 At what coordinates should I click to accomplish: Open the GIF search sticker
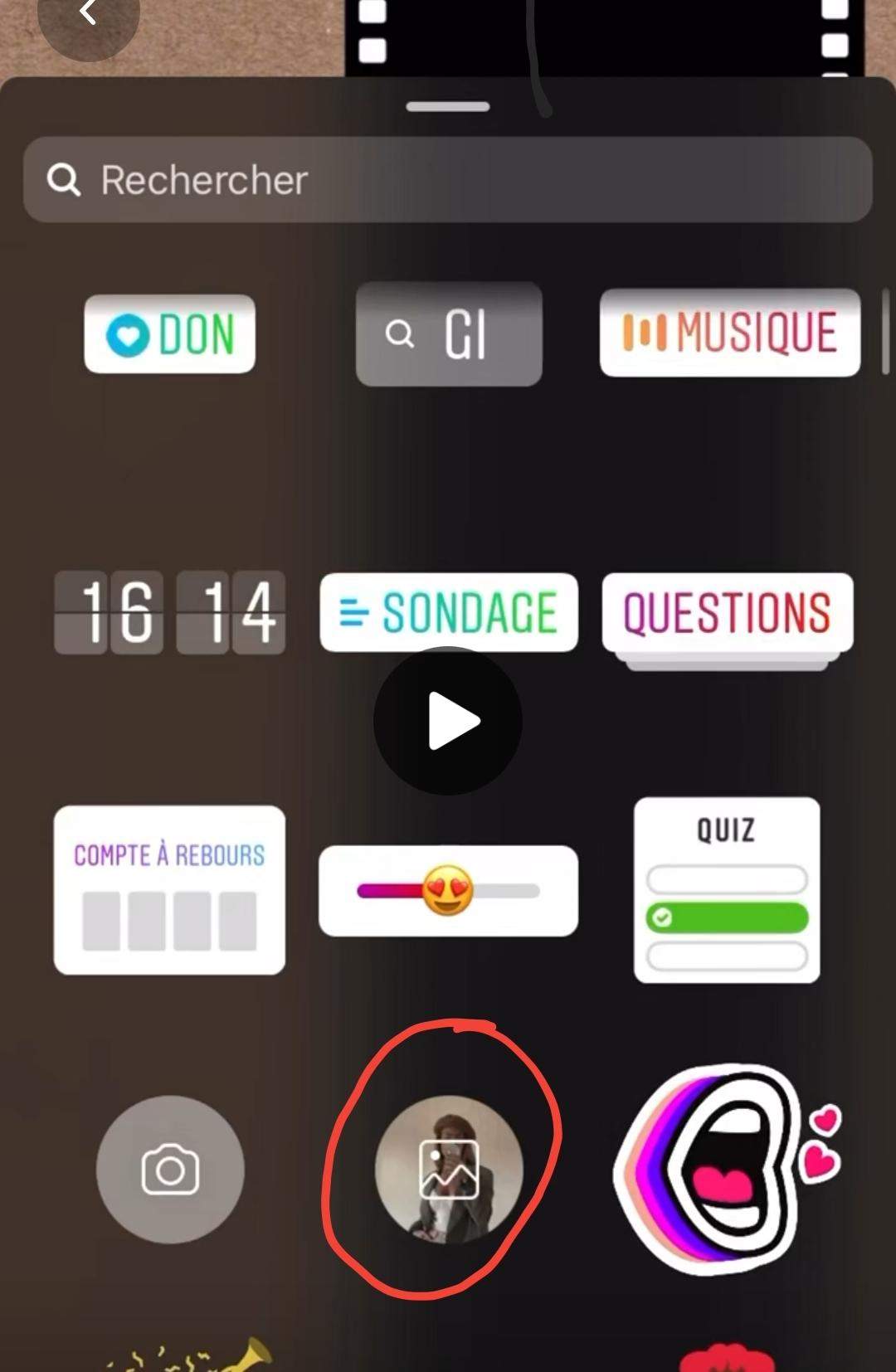pos(449,333)
